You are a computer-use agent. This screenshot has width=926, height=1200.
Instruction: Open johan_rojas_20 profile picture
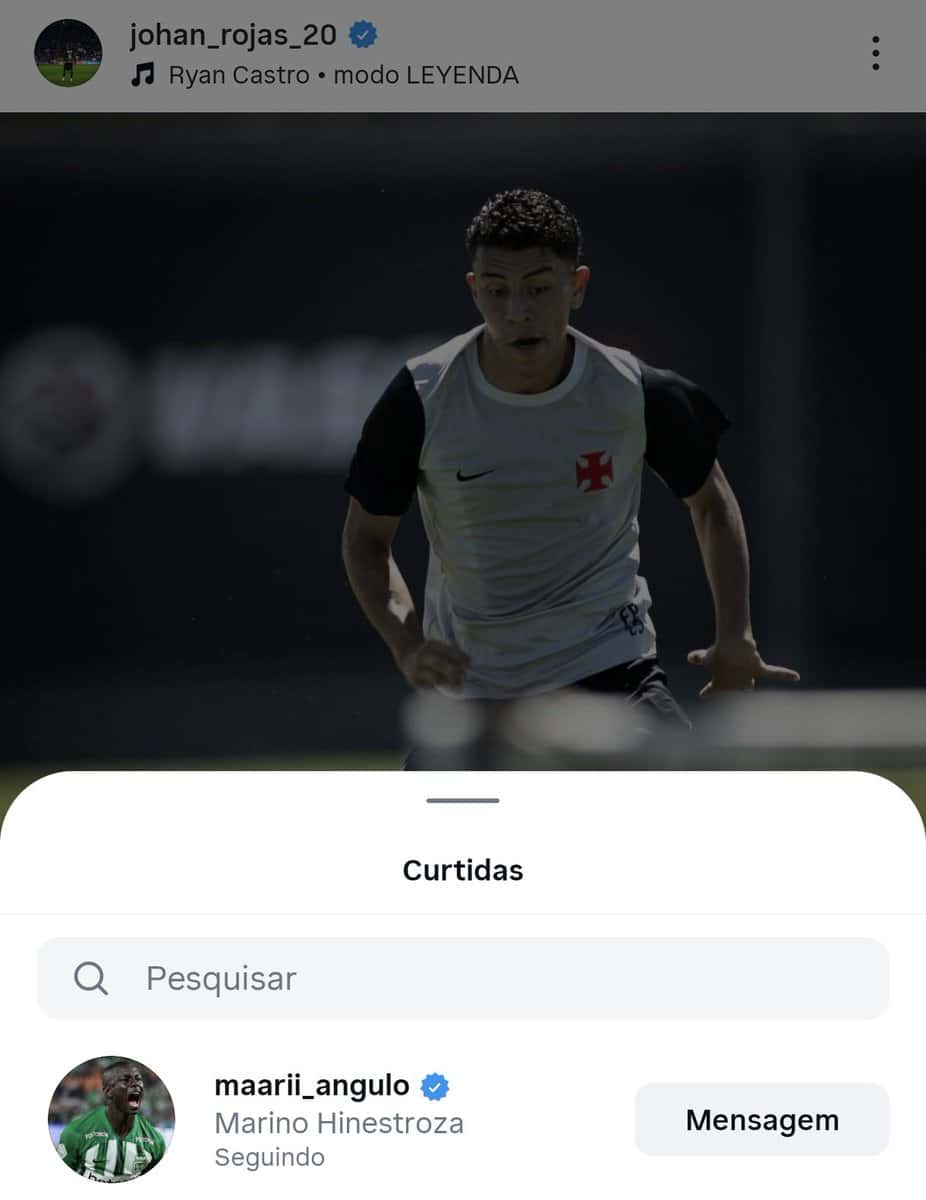click(68, 53)
